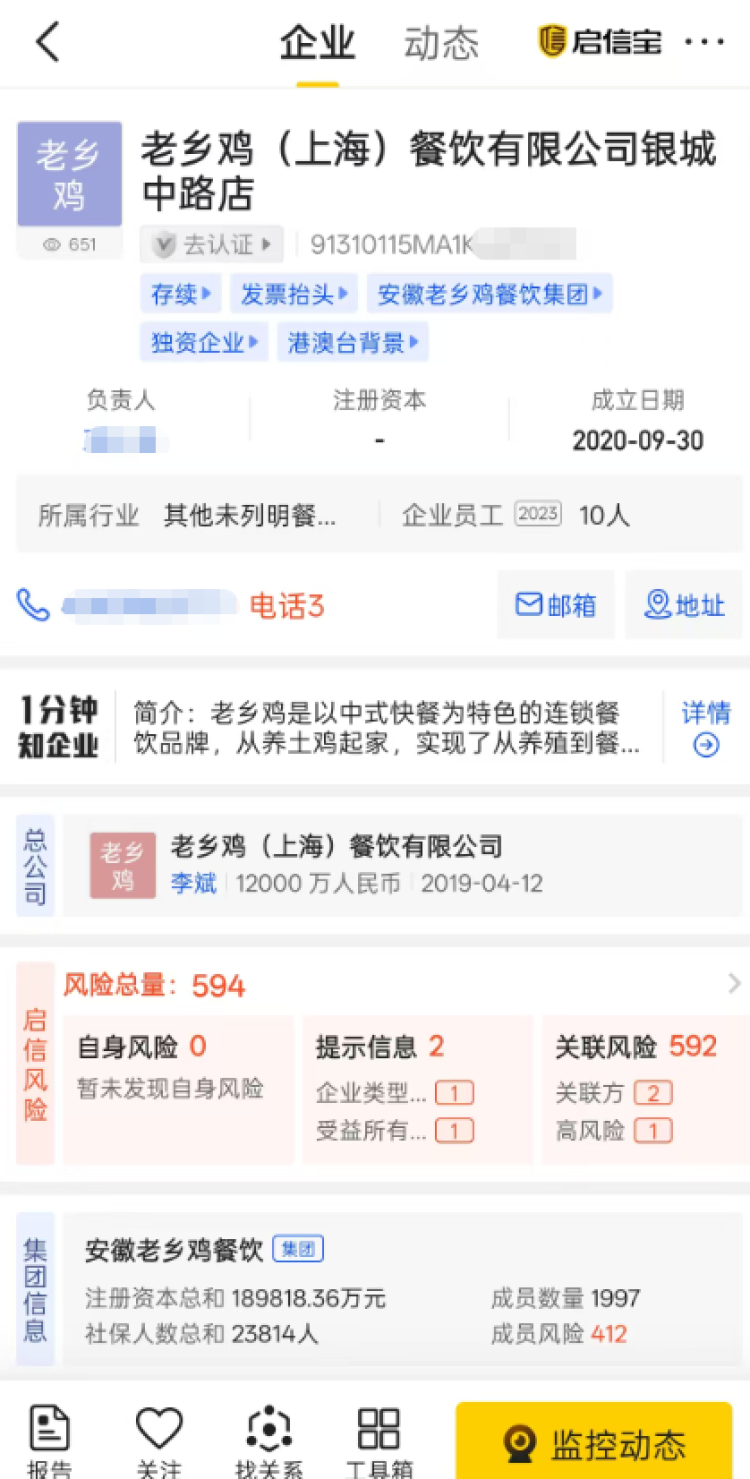Screen dimensions: 750x1479
Task: Tap 电话3 to view phone numbers
Action: pyautogui.click(x=286, y=606)
